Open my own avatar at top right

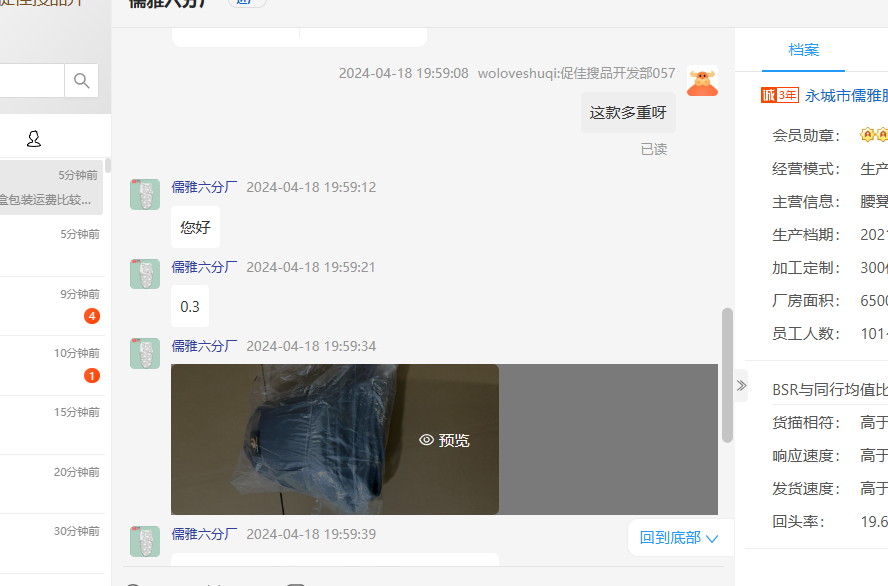702,82
